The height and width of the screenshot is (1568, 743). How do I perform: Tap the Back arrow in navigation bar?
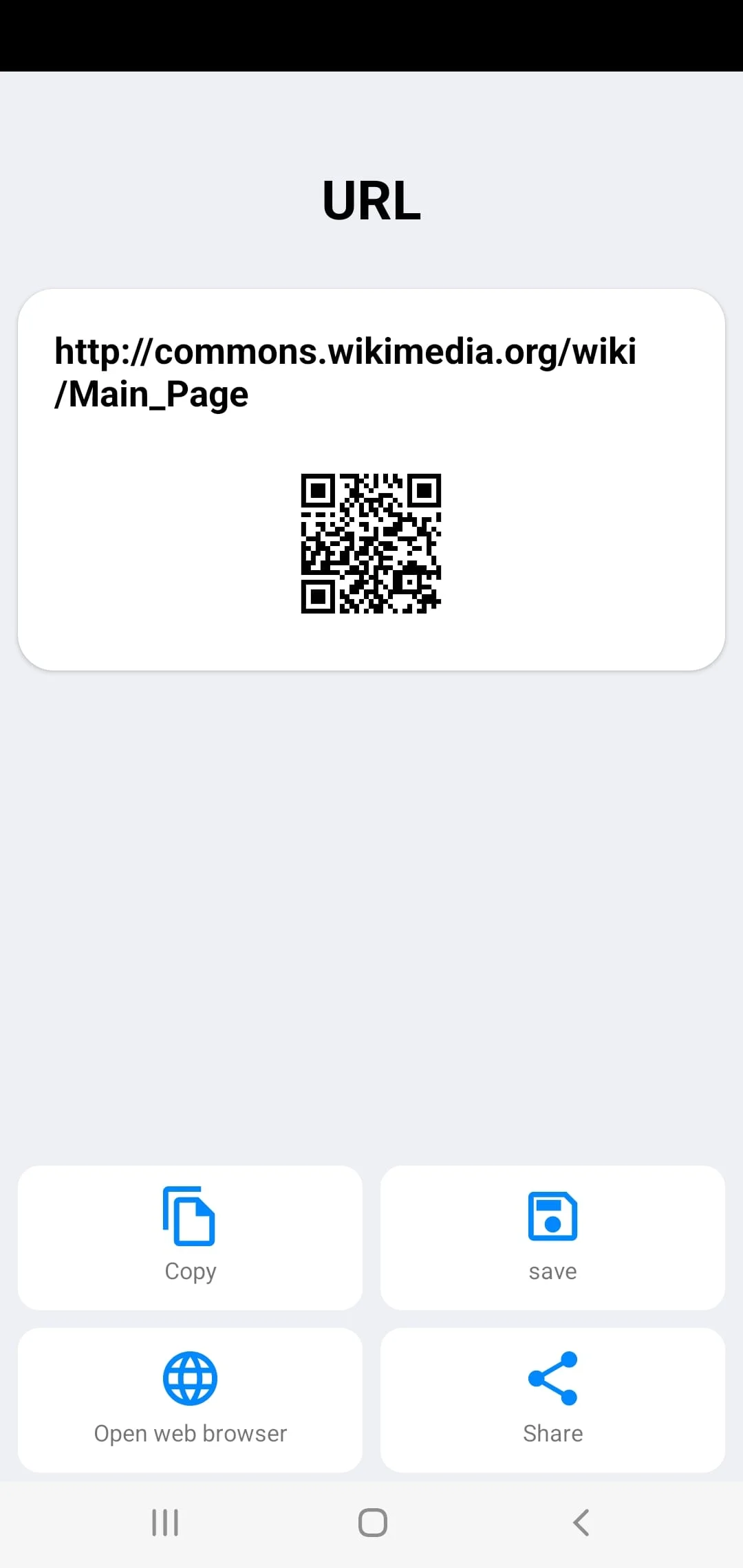click(580, 1521)
